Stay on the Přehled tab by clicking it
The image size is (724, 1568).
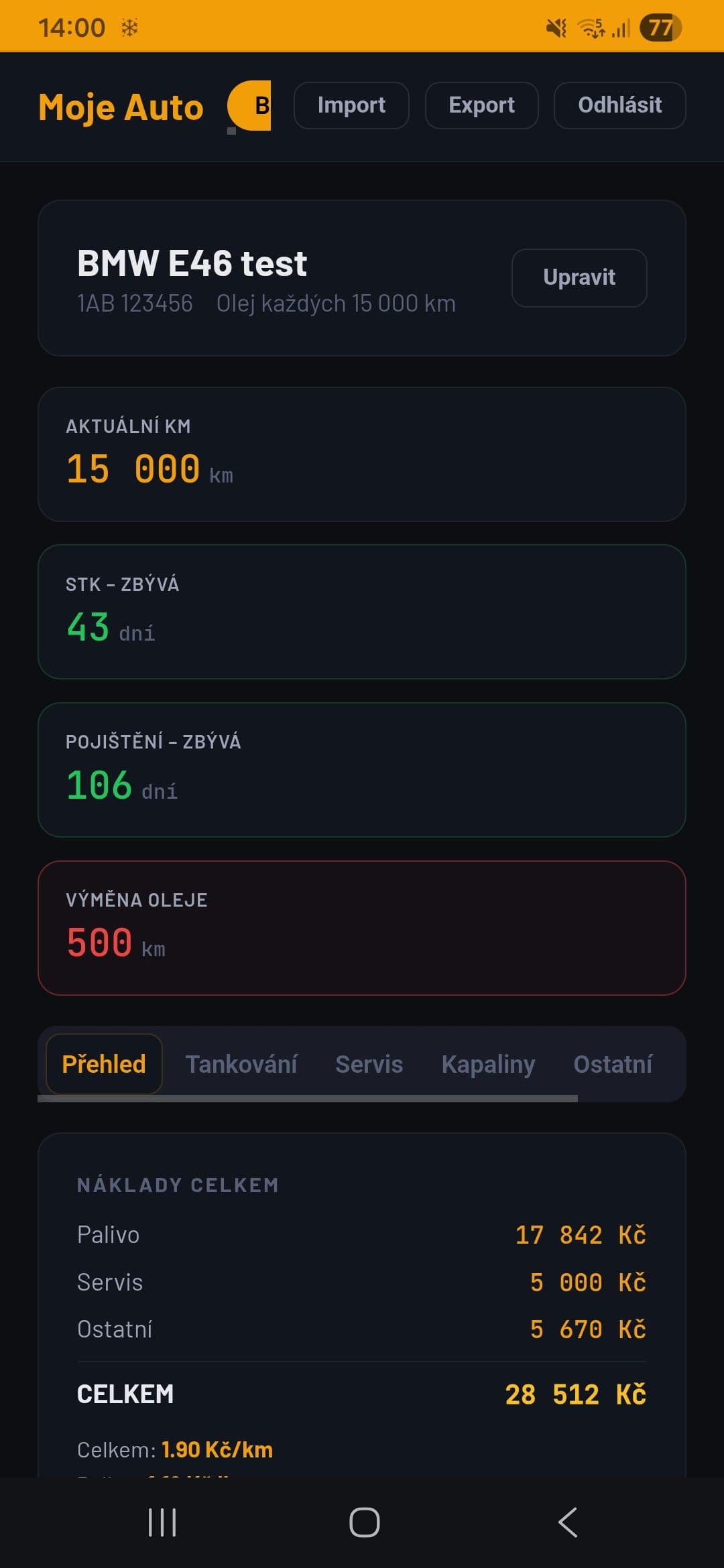(104, 1063)
